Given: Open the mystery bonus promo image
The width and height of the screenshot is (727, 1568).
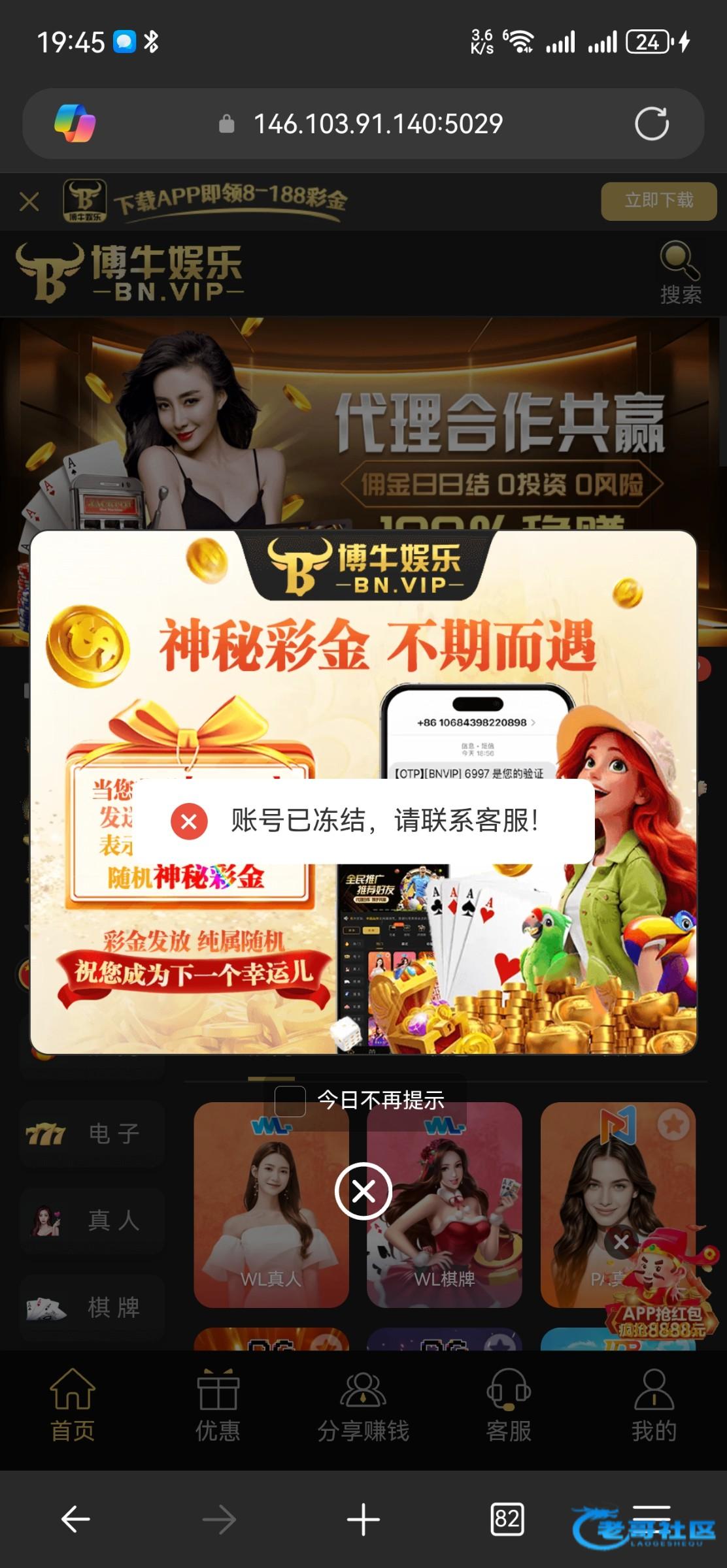Looking at the screenshot, I should click(x=363, y=947).
